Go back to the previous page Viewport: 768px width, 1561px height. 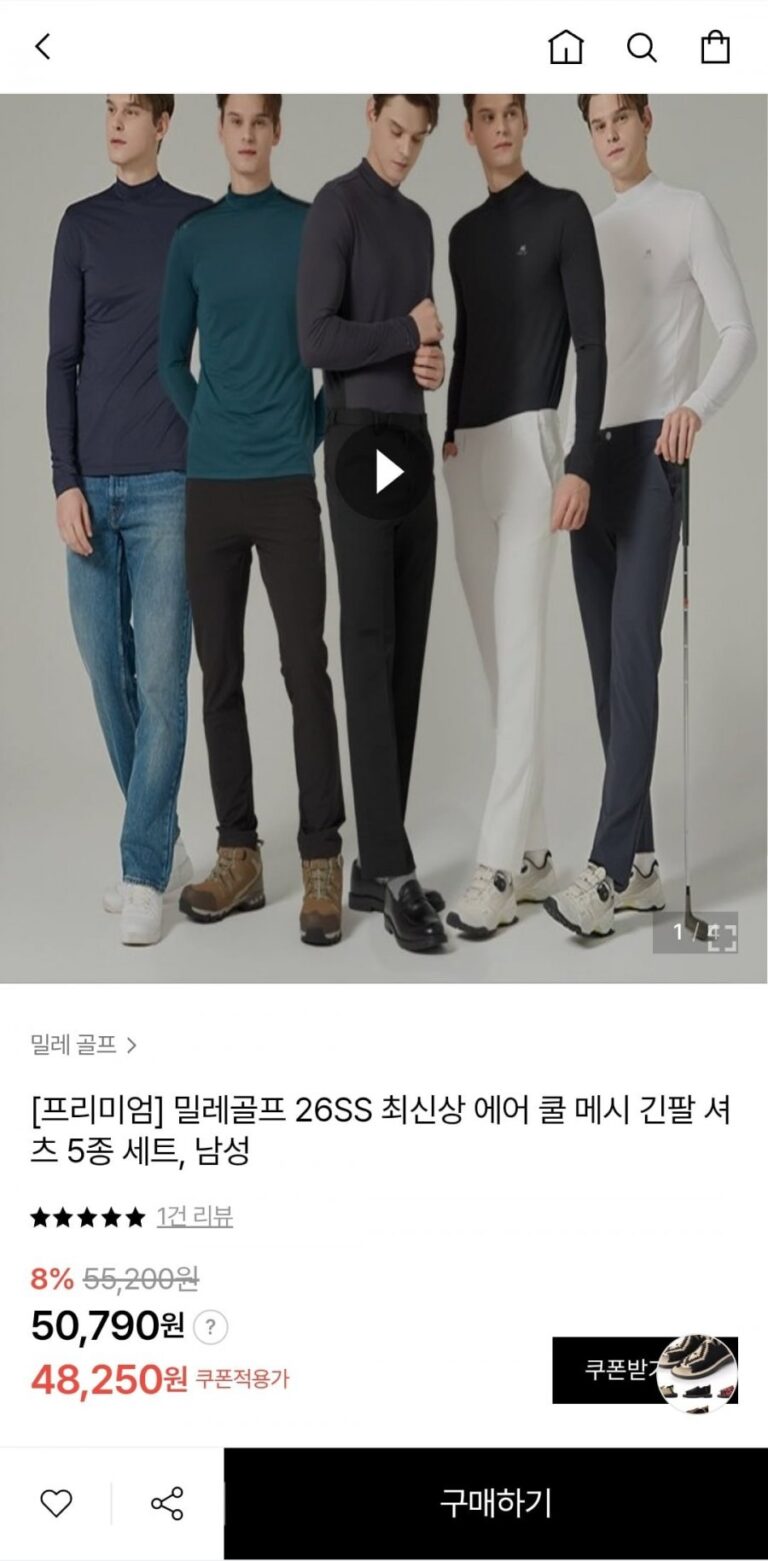click(x=42, y=46)
